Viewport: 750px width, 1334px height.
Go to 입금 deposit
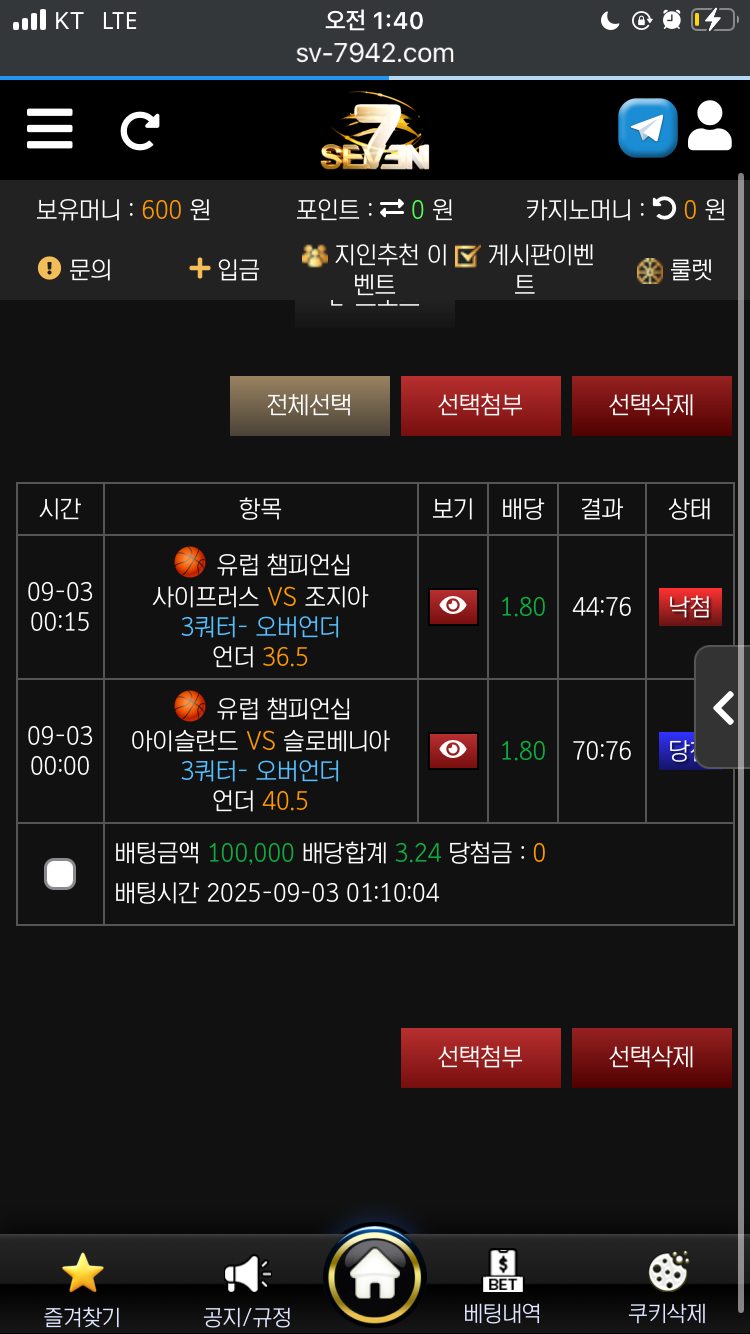(224, 268)
